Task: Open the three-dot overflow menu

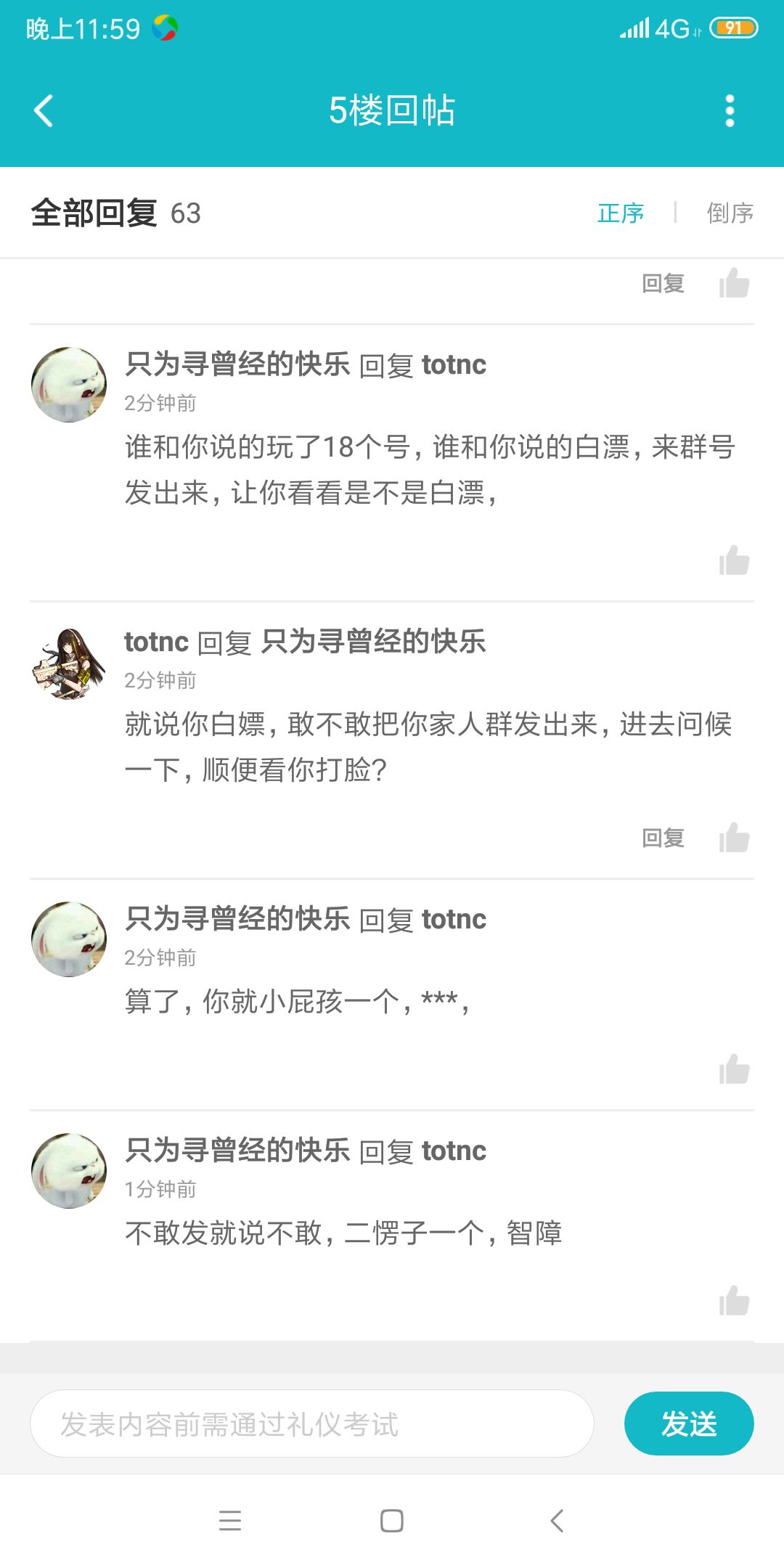Action: click(730, 111)
